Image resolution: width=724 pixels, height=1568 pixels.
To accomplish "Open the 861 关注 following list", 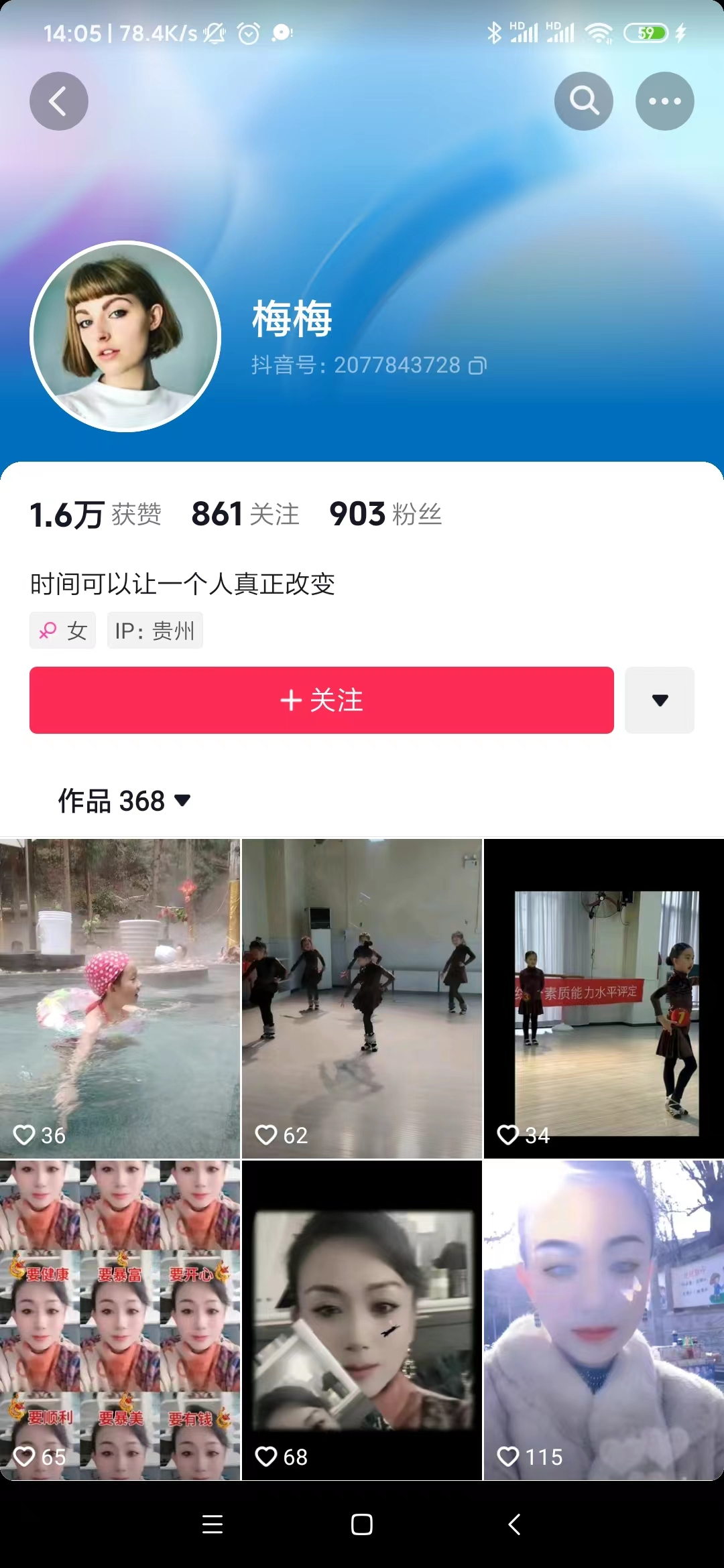I will coord(245,515).
